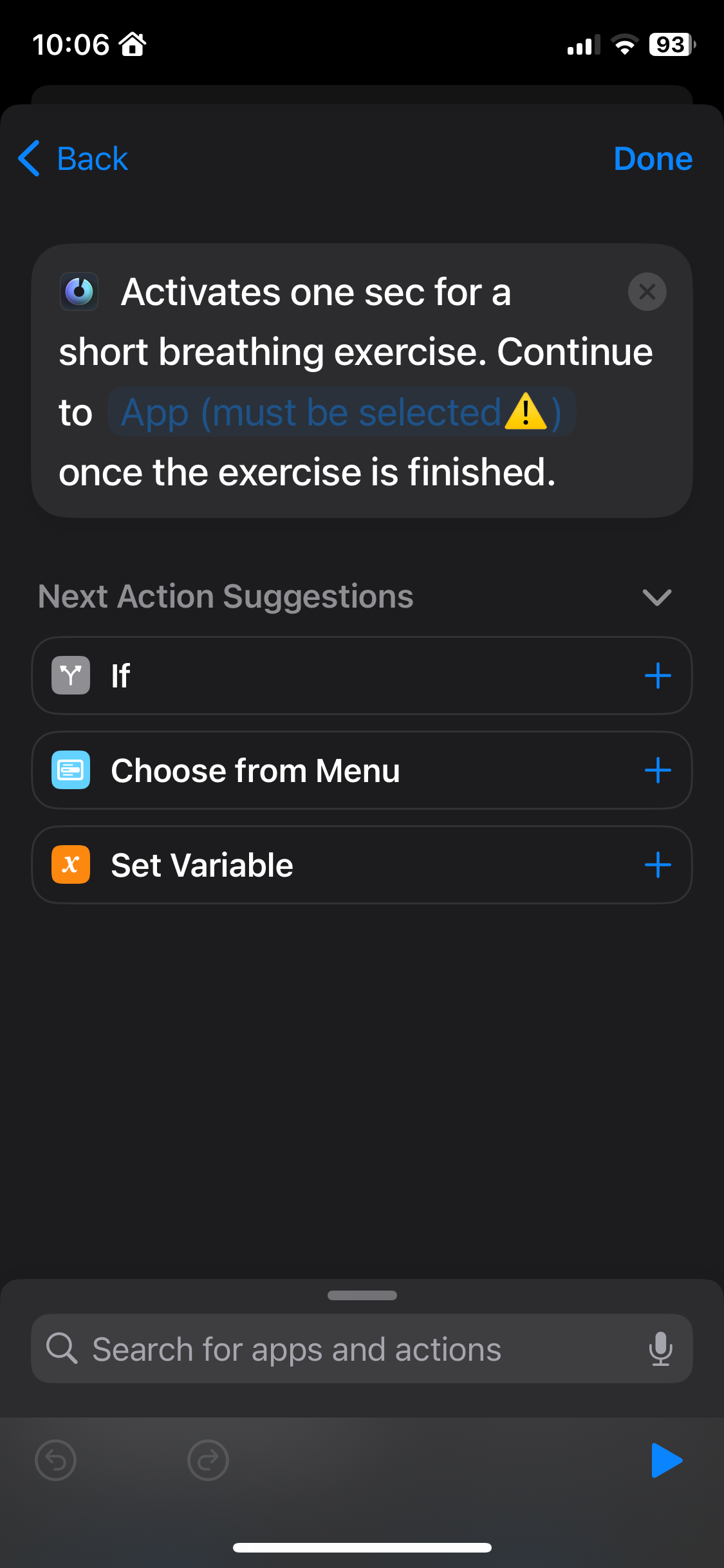
Task: Tap Done to finish editing
Action: pos(653,158)
